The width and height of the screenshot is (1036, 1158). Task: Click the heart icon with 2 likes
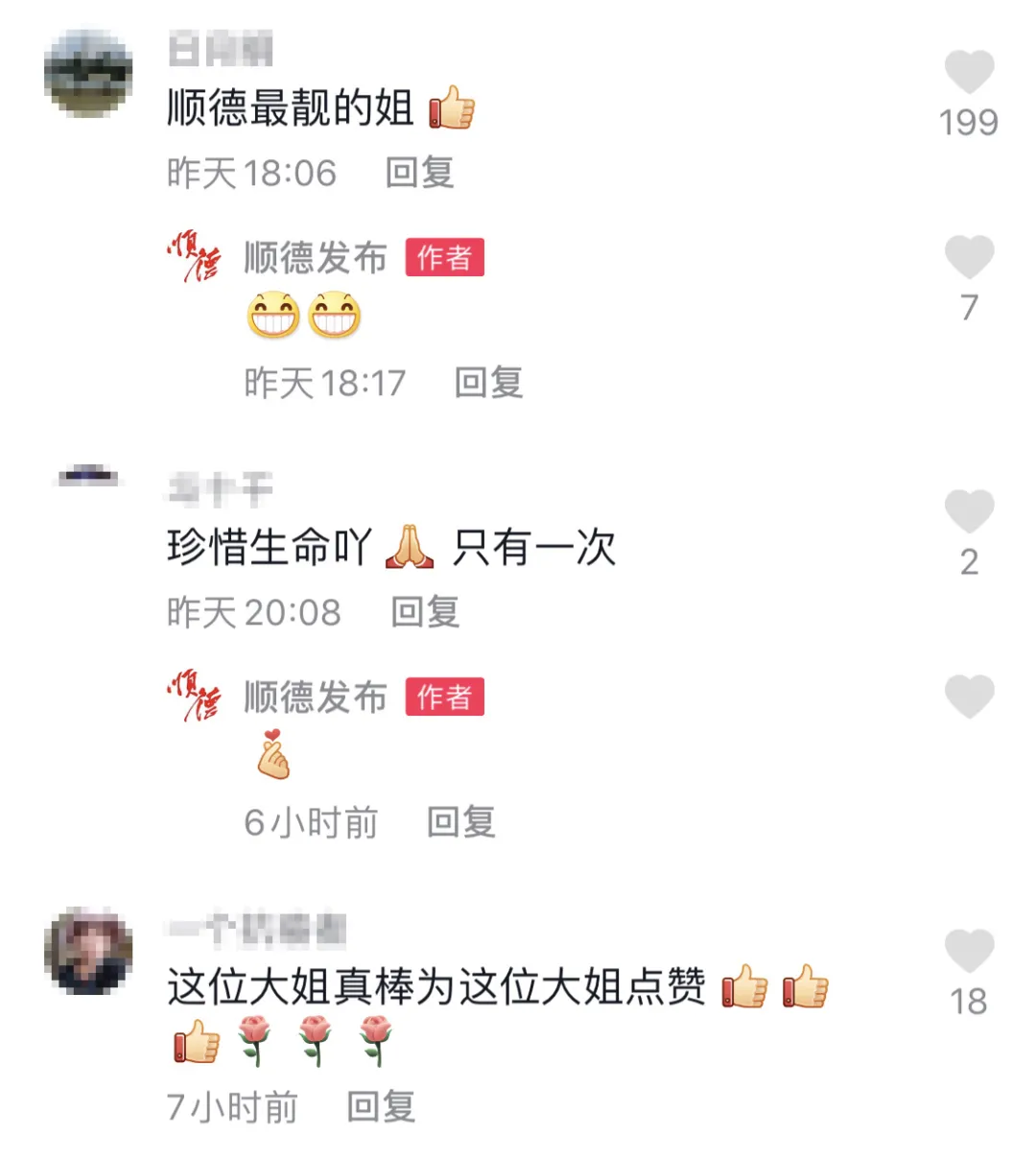[x=971, y=513]
